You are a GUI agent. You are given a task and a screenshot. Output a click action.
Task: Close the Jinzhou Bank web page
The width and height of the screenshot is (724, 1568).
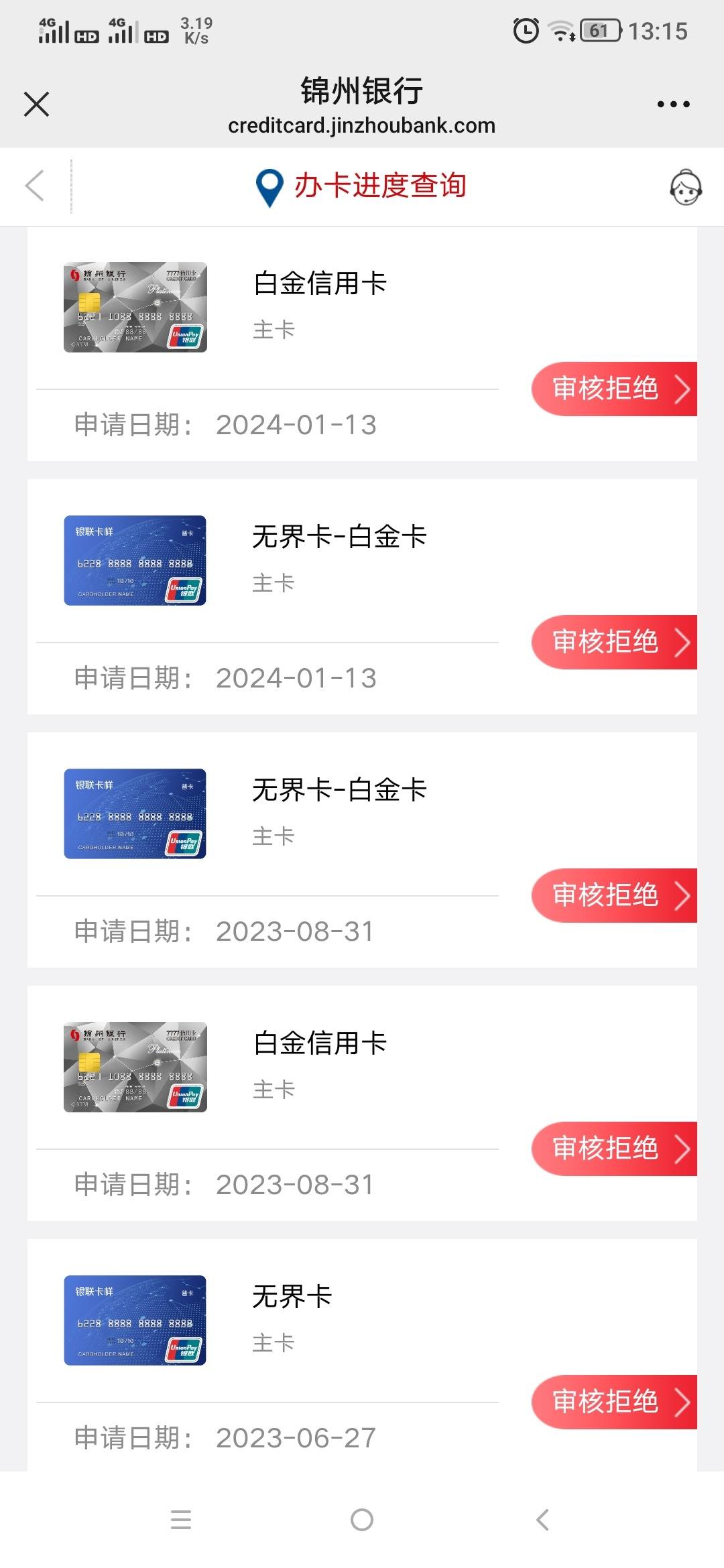[36, 105]
